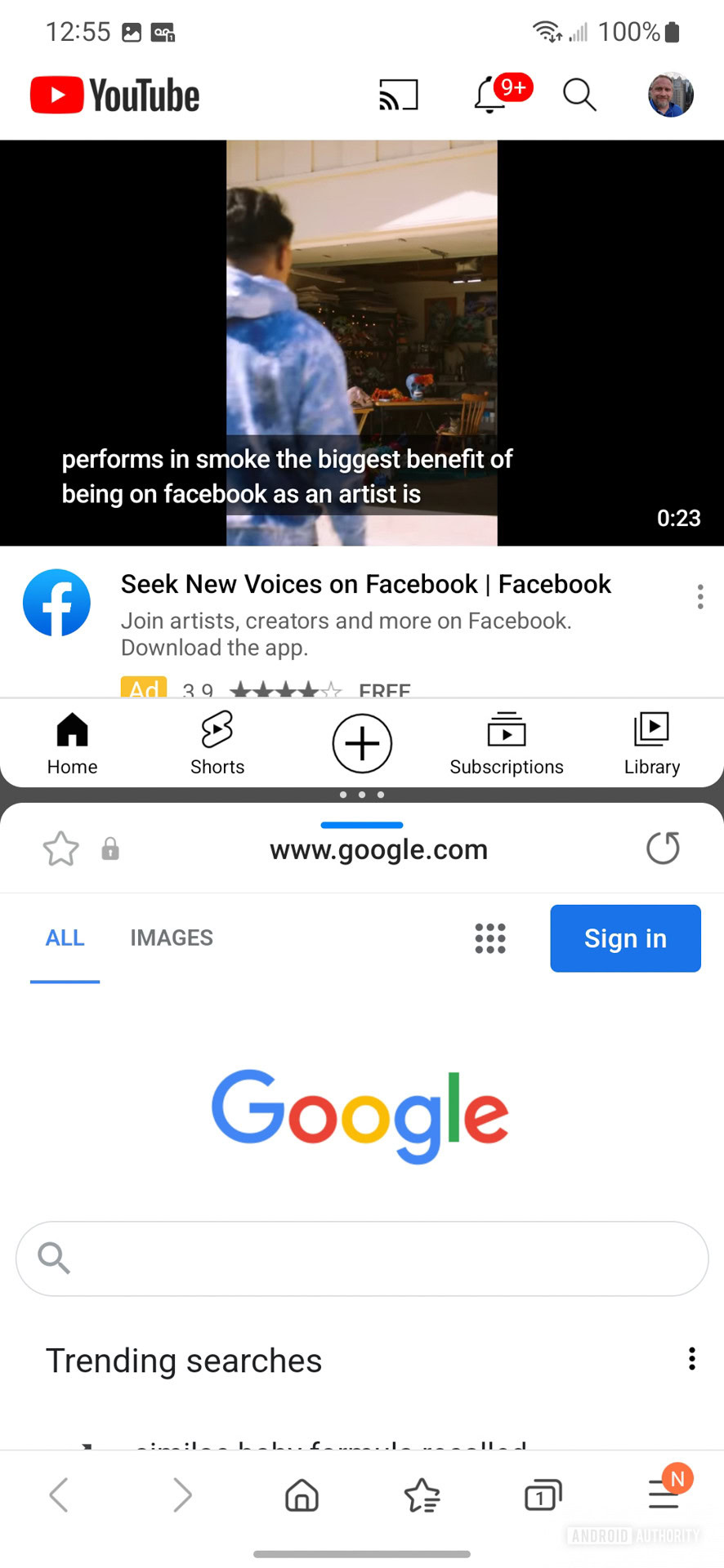Open the account profile picture
This screenshot has width=724, height=1568.
pyautogui.click(x=670, y=95)
